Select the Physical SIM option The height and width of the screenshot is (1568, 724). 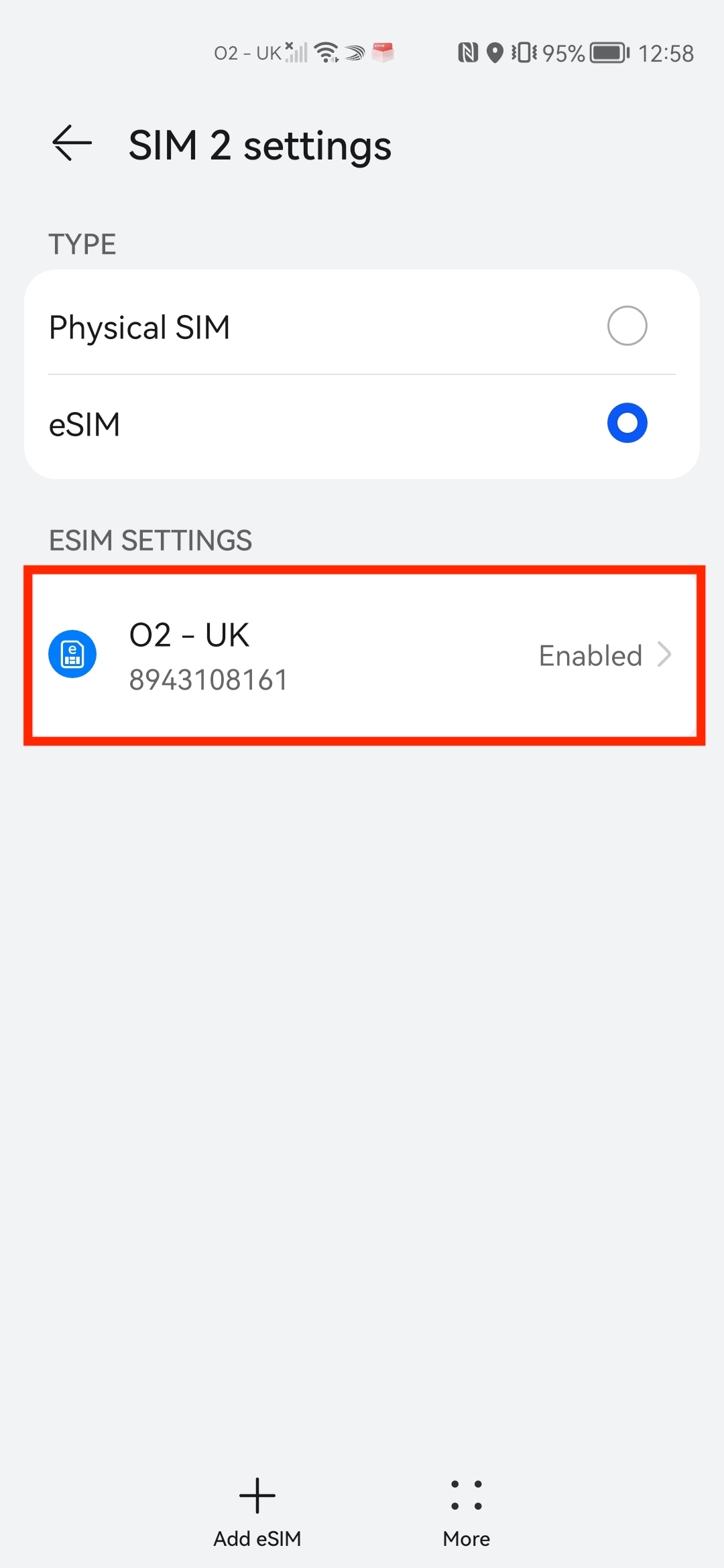click(x=627, y=326)
